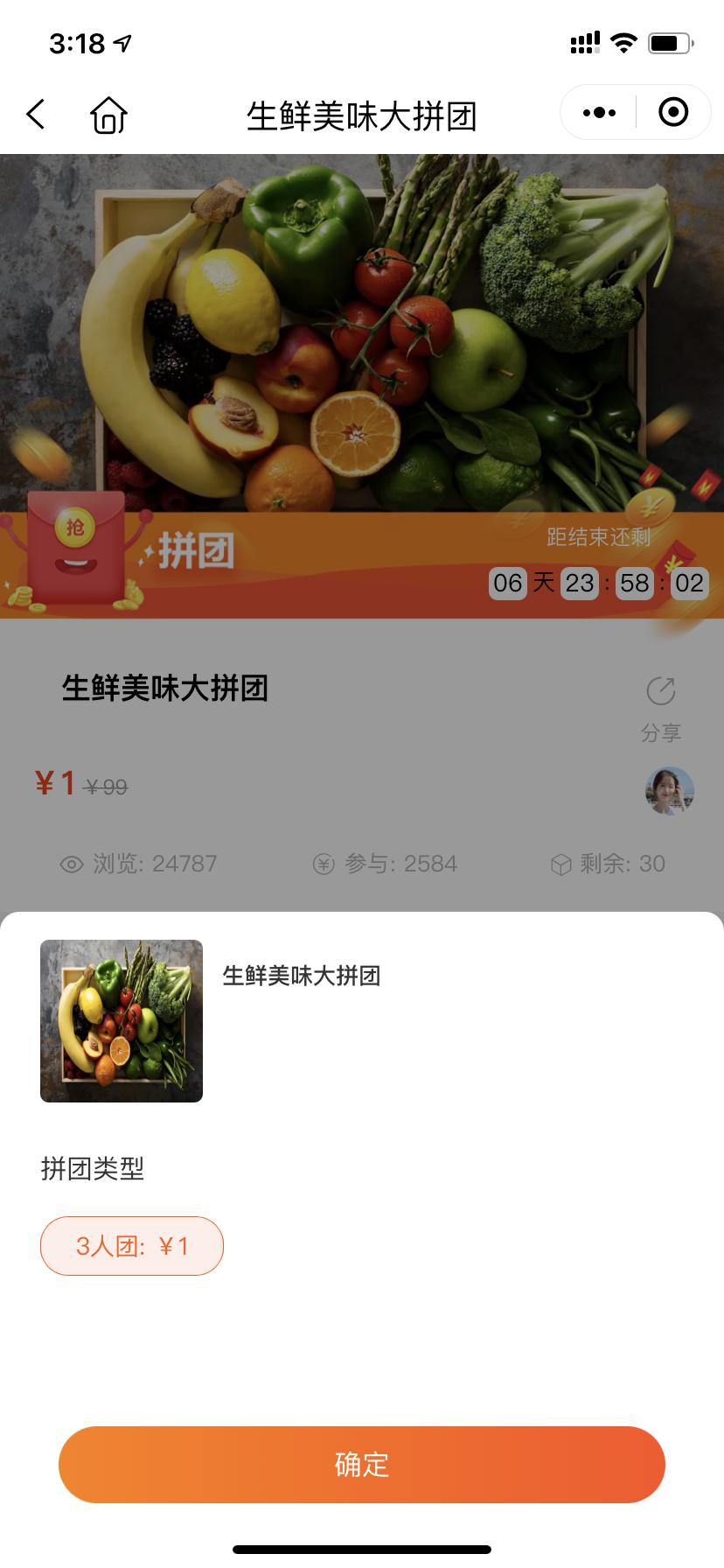Tap the participant avatar photo
The image size is (724, 1568).
pyautogui.click(x=669, y=790)
